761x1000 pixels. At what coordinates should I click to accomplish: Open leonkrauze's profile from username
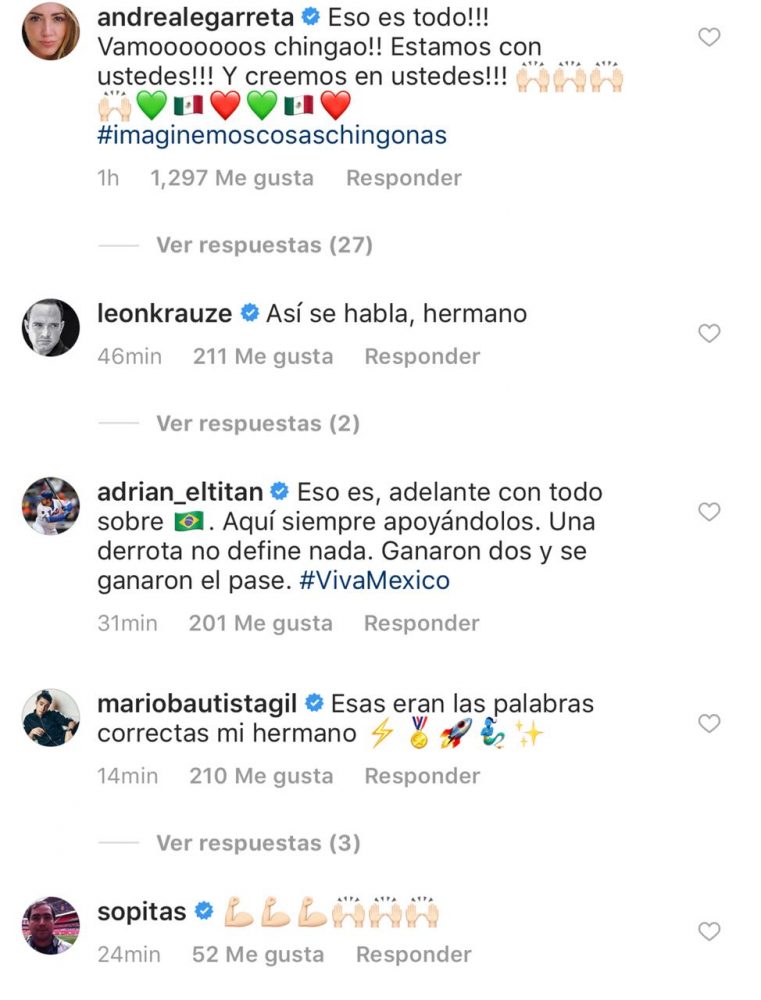(x=165, y=313)
